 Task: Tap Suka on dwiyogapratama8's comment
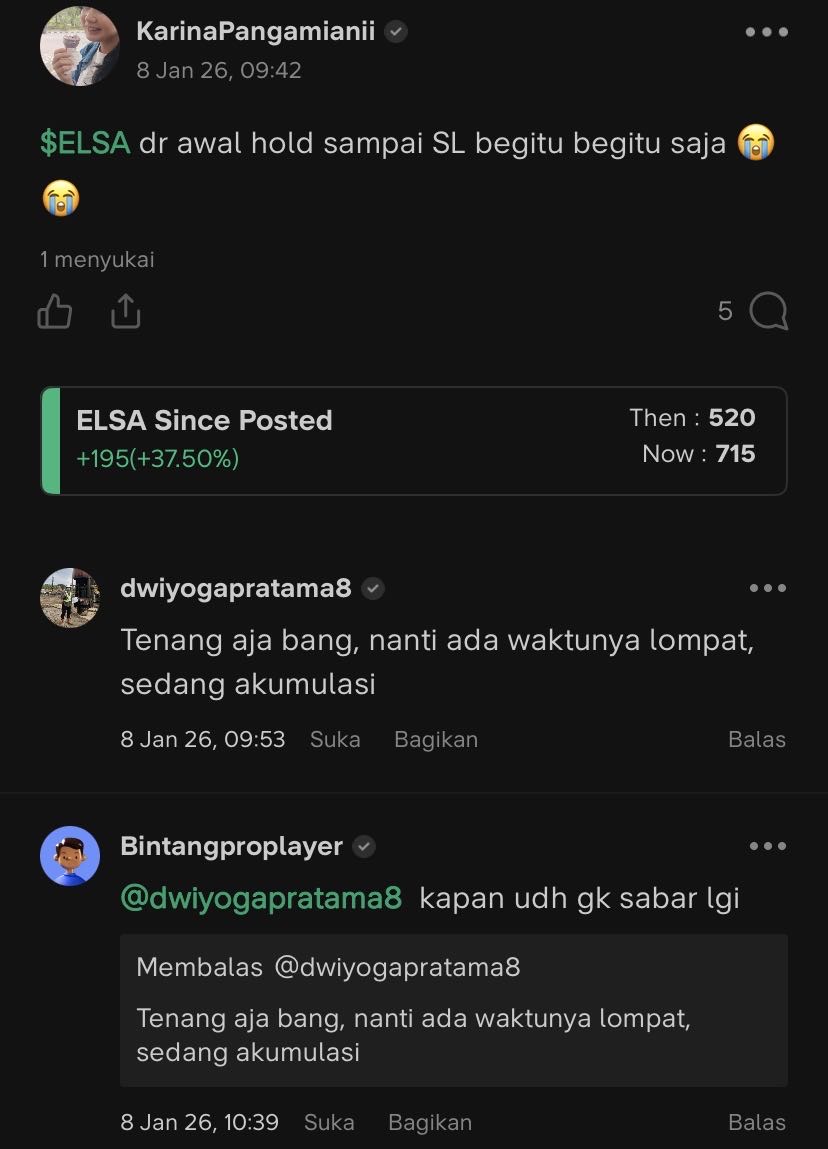[335, 740]
